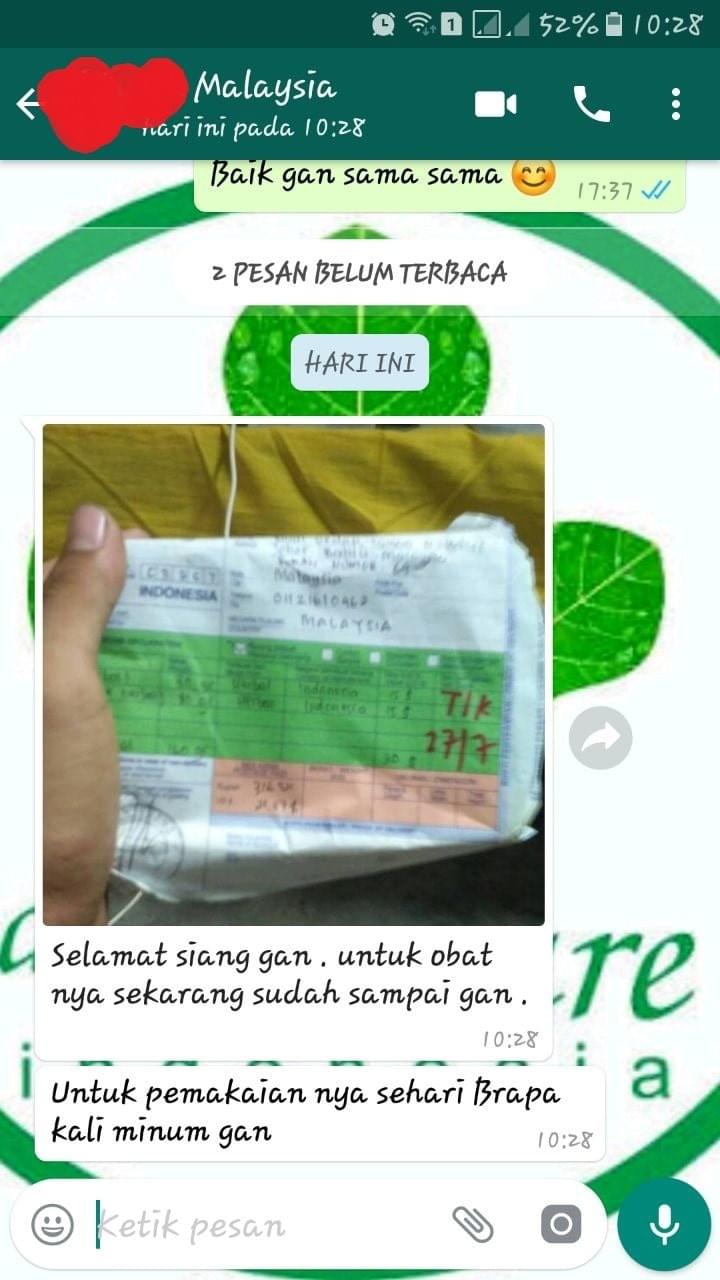Image resolution: width=720 pixels, height=1280 pixels.
Task: Open the emoji picker
Action: pos(52,1224)
